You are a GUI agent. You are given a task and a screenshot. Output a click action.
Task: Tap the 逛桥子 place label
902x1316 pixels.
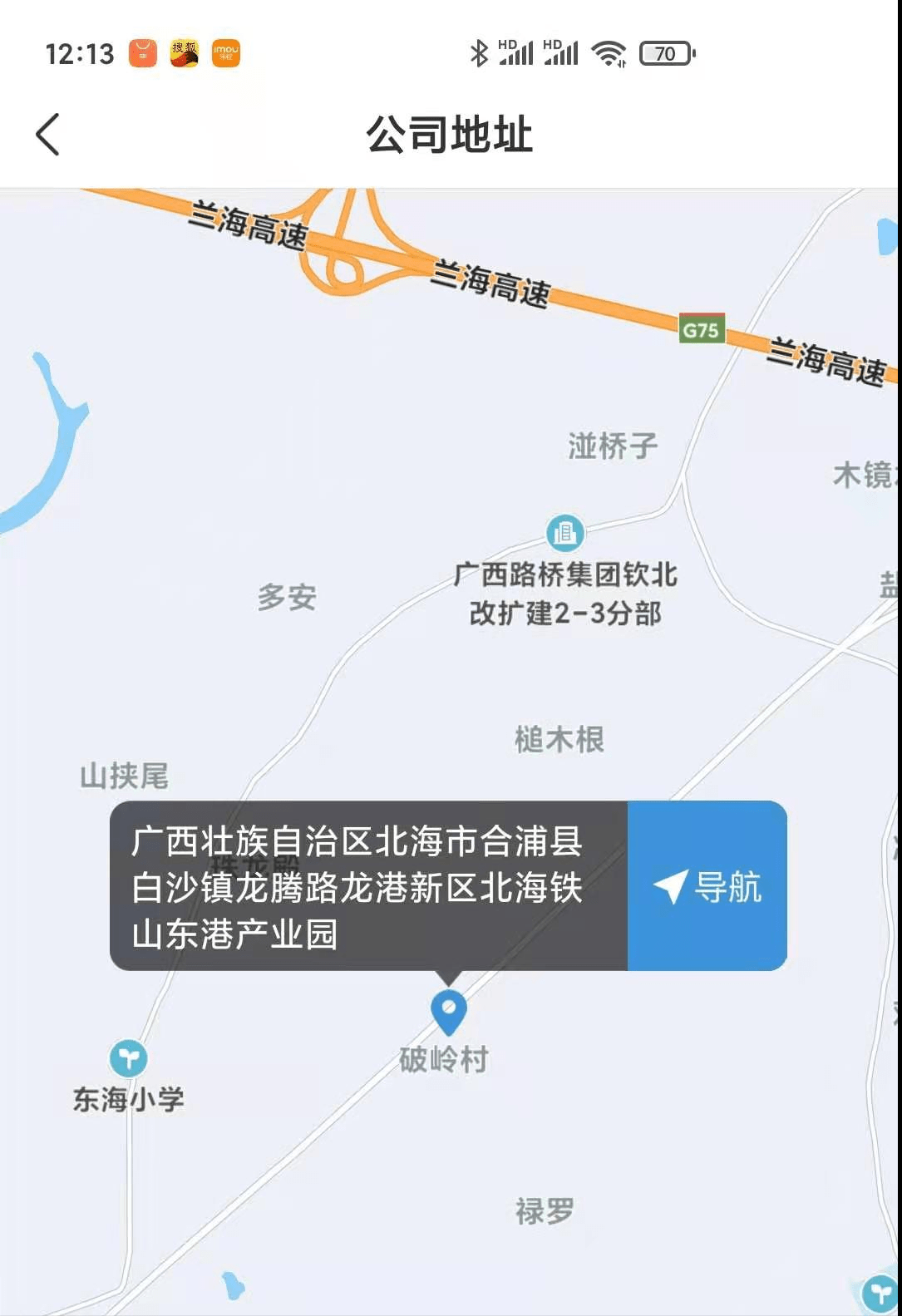611,446
